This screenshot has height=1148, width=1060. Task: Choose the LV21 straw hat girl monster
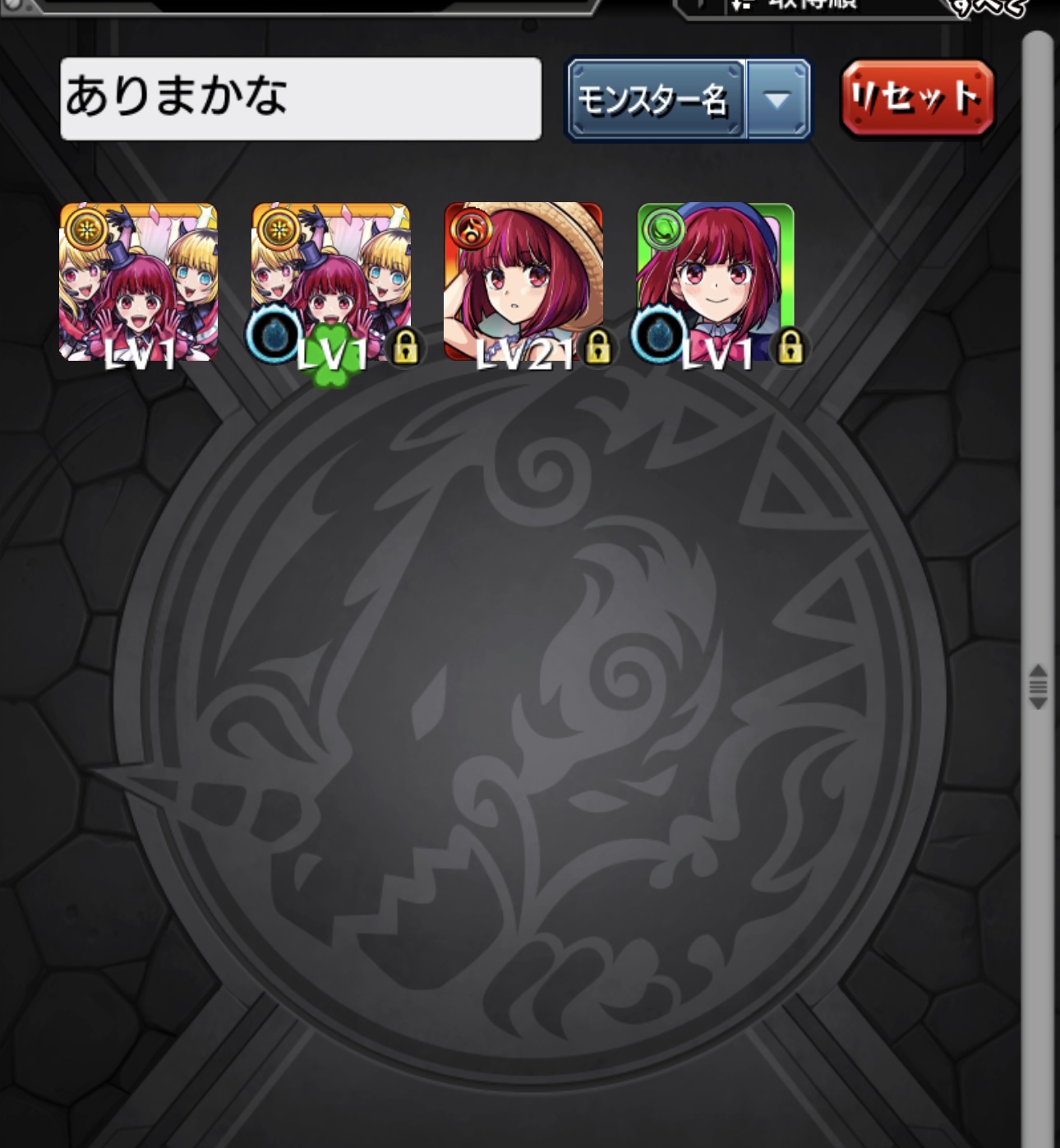click(x=523, y=281)
